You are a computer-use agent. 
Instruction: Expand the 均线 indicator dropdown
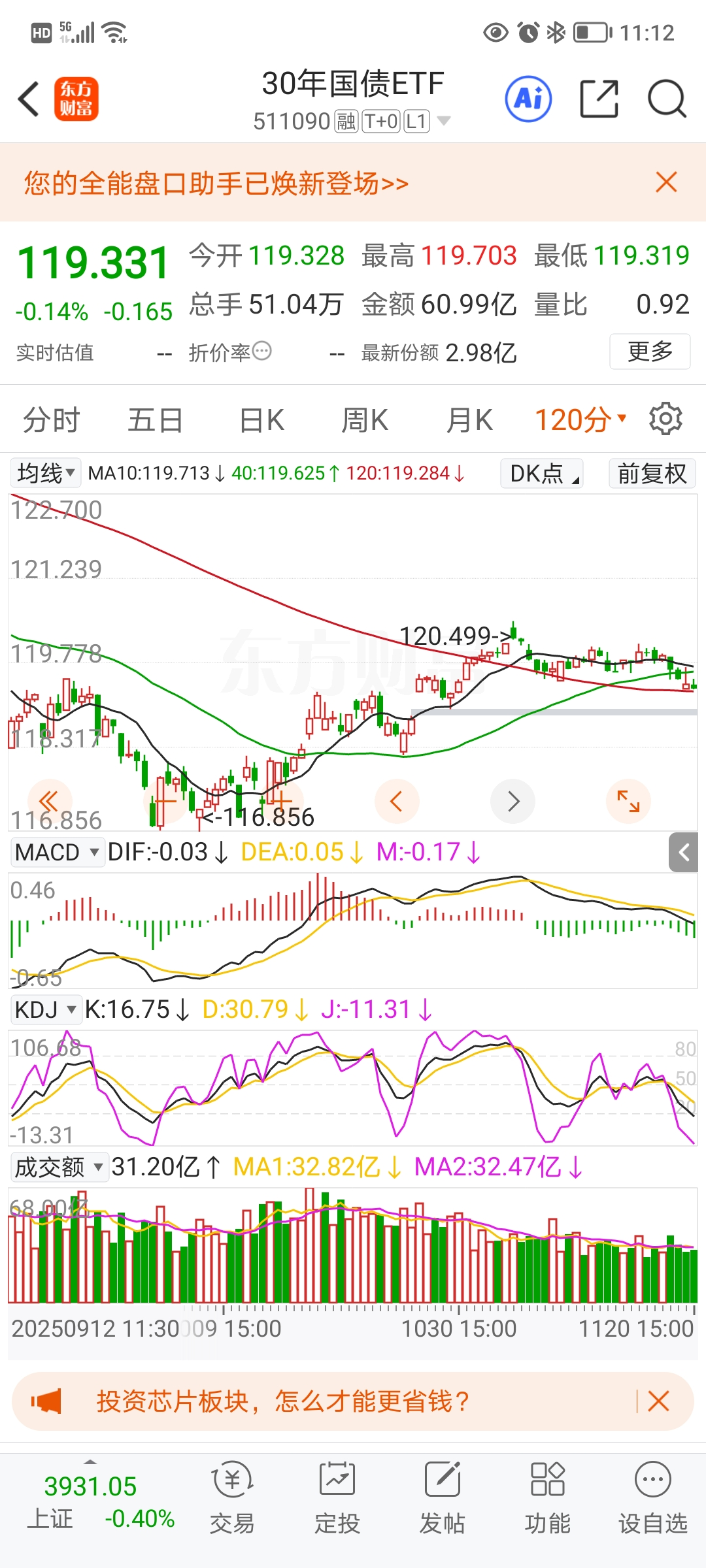click(46, 472)
